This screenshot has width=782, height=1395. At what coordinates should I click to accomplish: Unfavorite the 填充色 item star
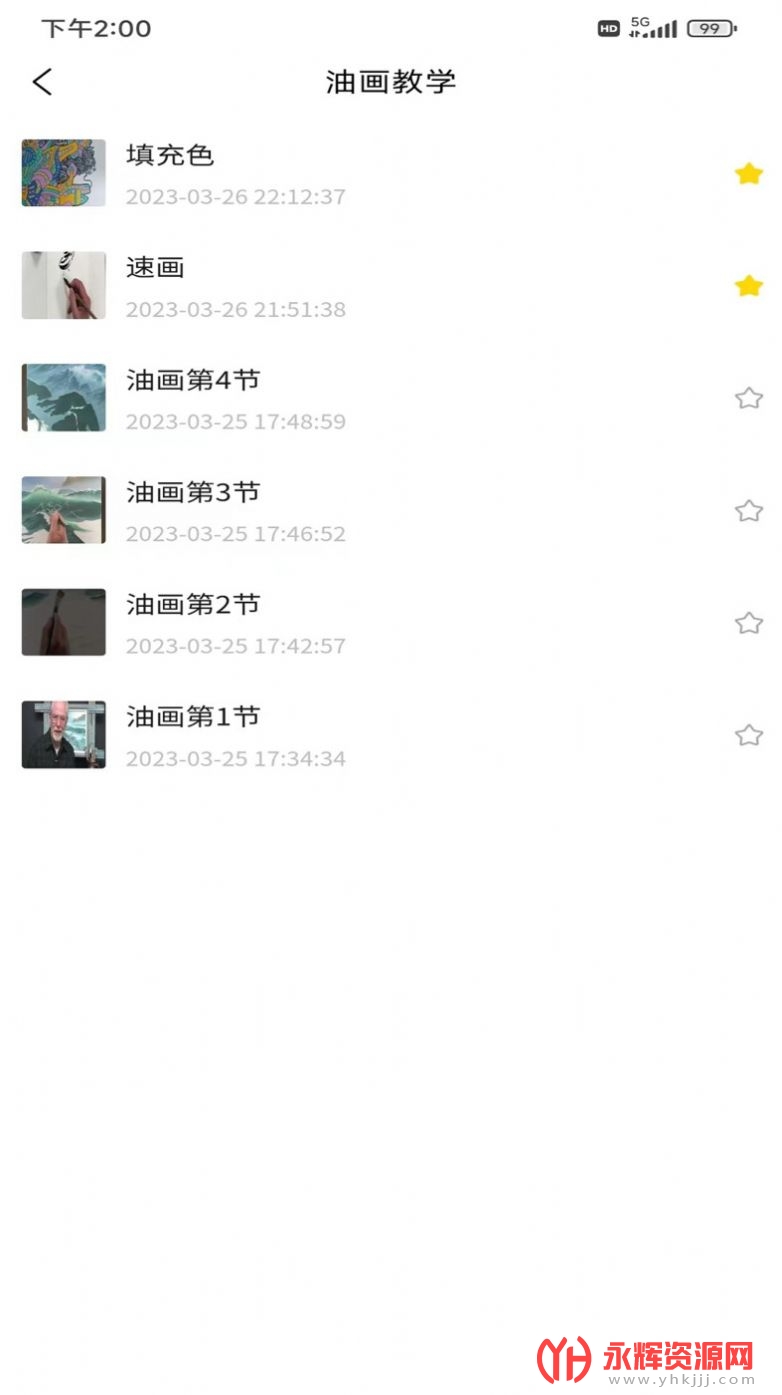tap(748, 174)
